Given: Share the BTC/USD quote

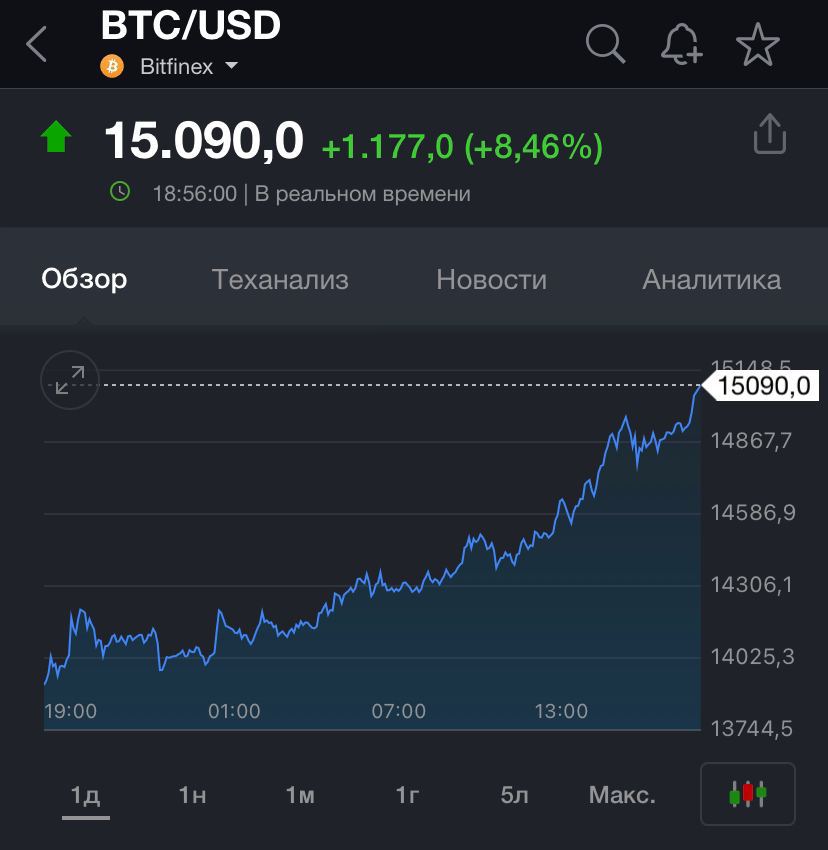Looking at the screenshot, I should pos(769,134).
